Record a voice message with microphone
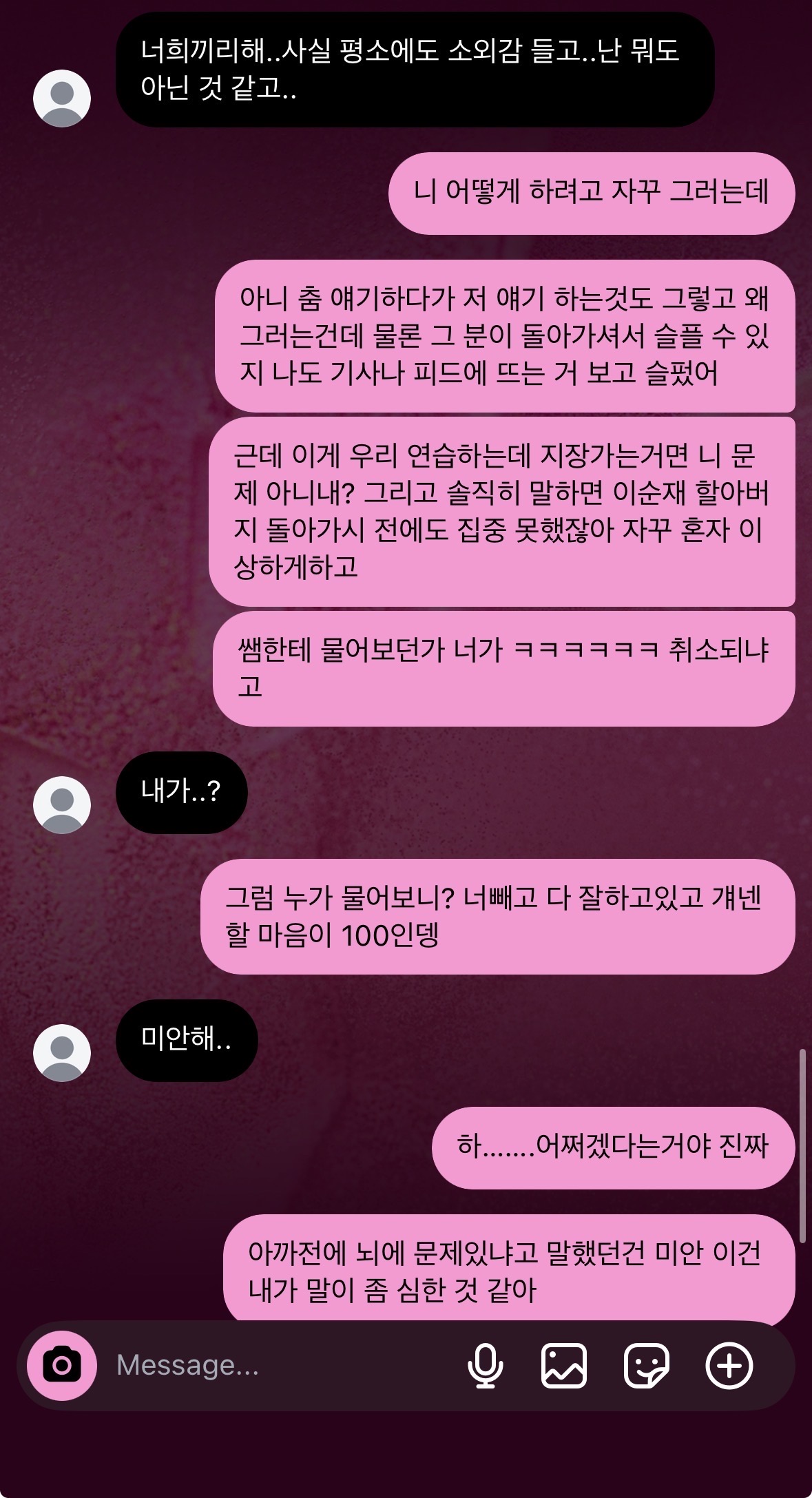 point(485,1365)
